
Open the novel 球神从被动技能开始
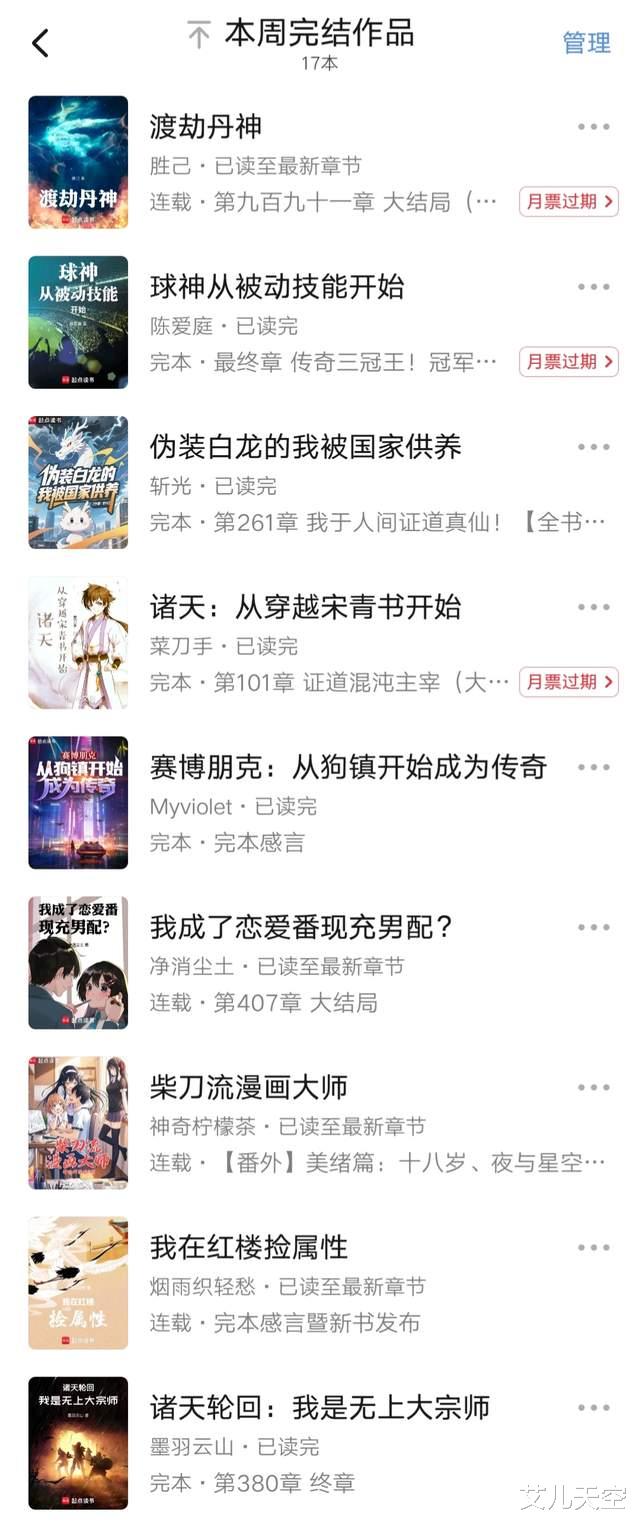coord(277,287)
